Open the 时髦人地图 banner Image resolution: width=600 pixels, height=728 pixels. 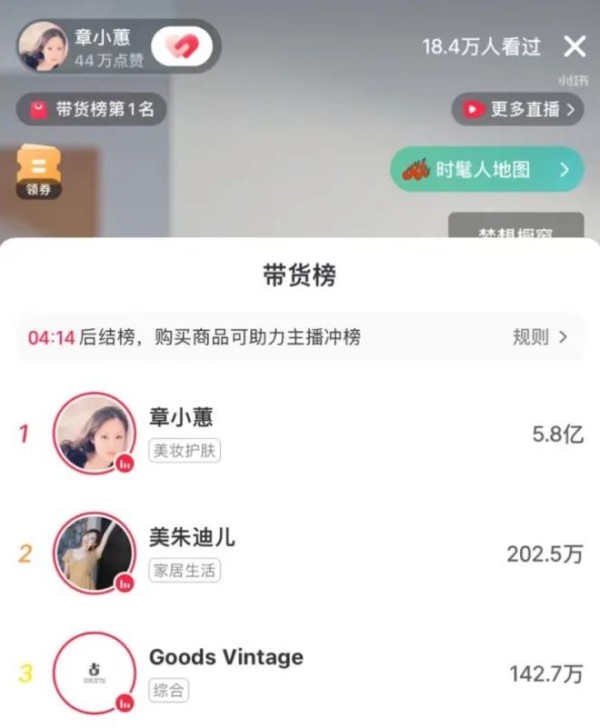486,169
